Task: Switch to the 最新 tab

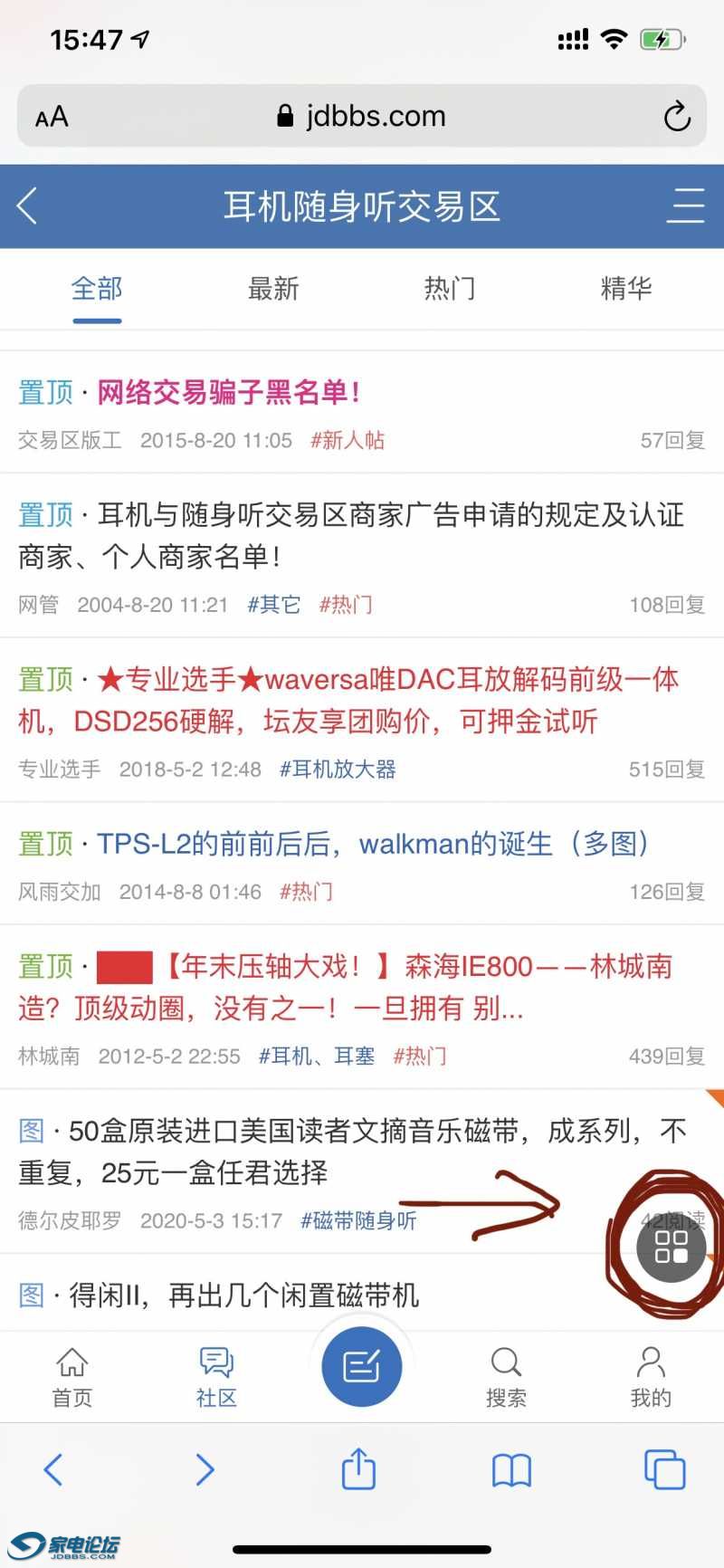Action: (x=273, y=289)
